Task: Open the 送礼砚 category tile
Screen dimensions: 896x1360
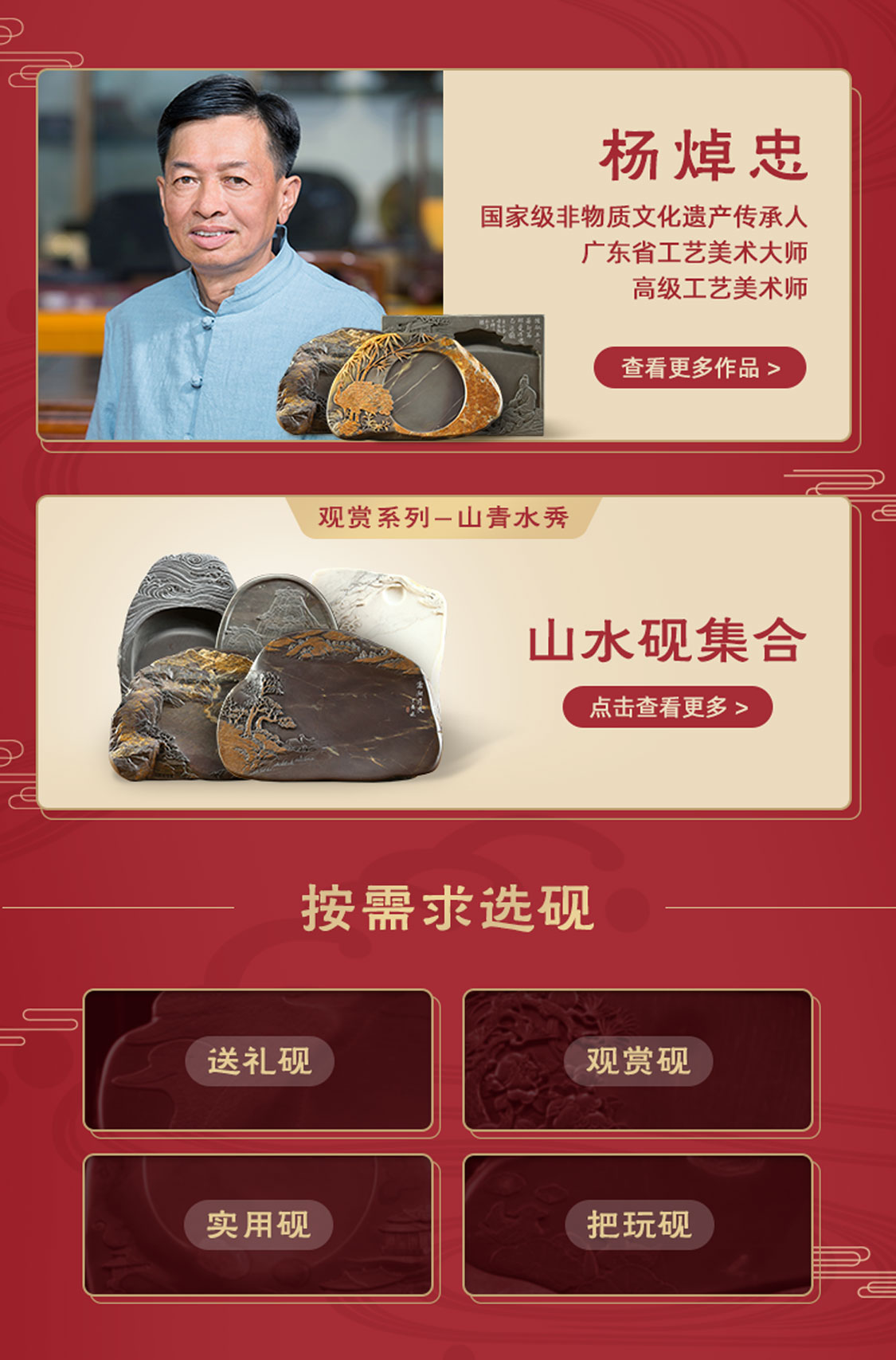Action: [258, 1060]
